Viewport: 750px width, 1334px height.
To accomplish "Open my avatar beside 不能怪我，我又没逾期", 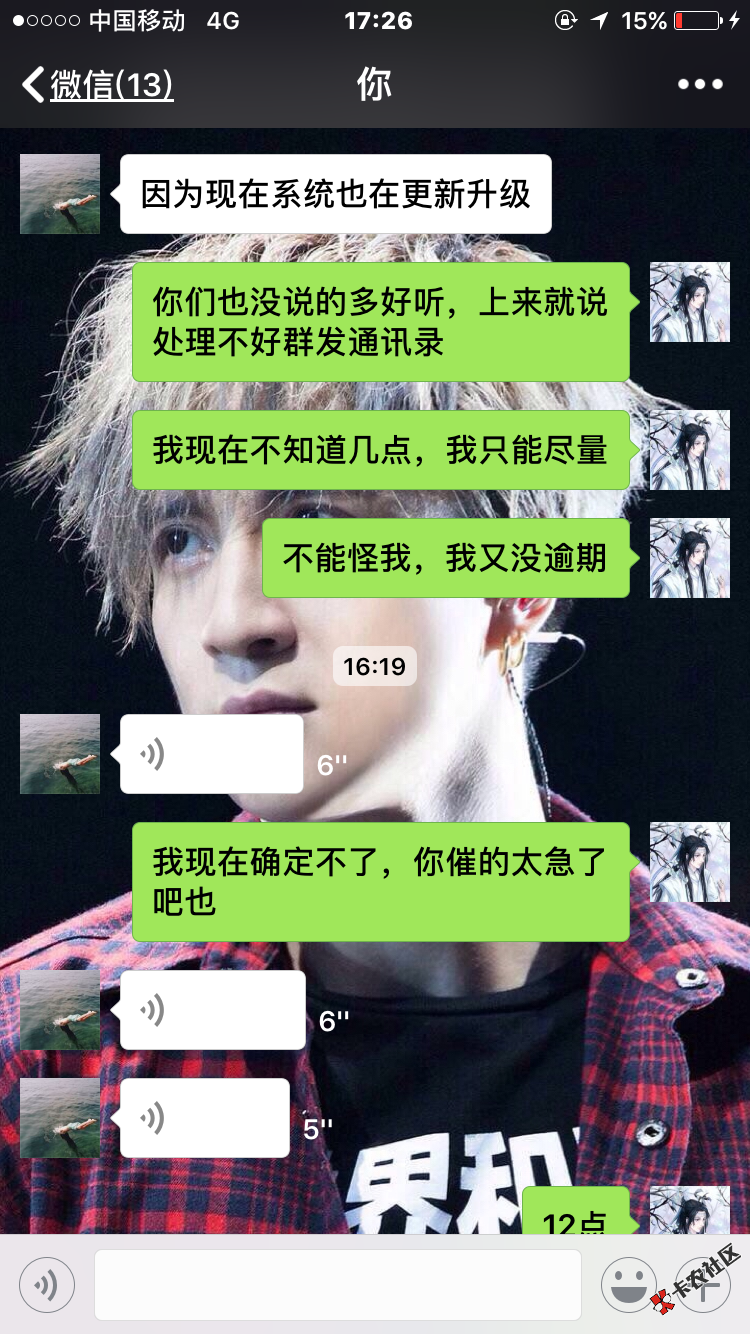I will click(x=689, y=558).
